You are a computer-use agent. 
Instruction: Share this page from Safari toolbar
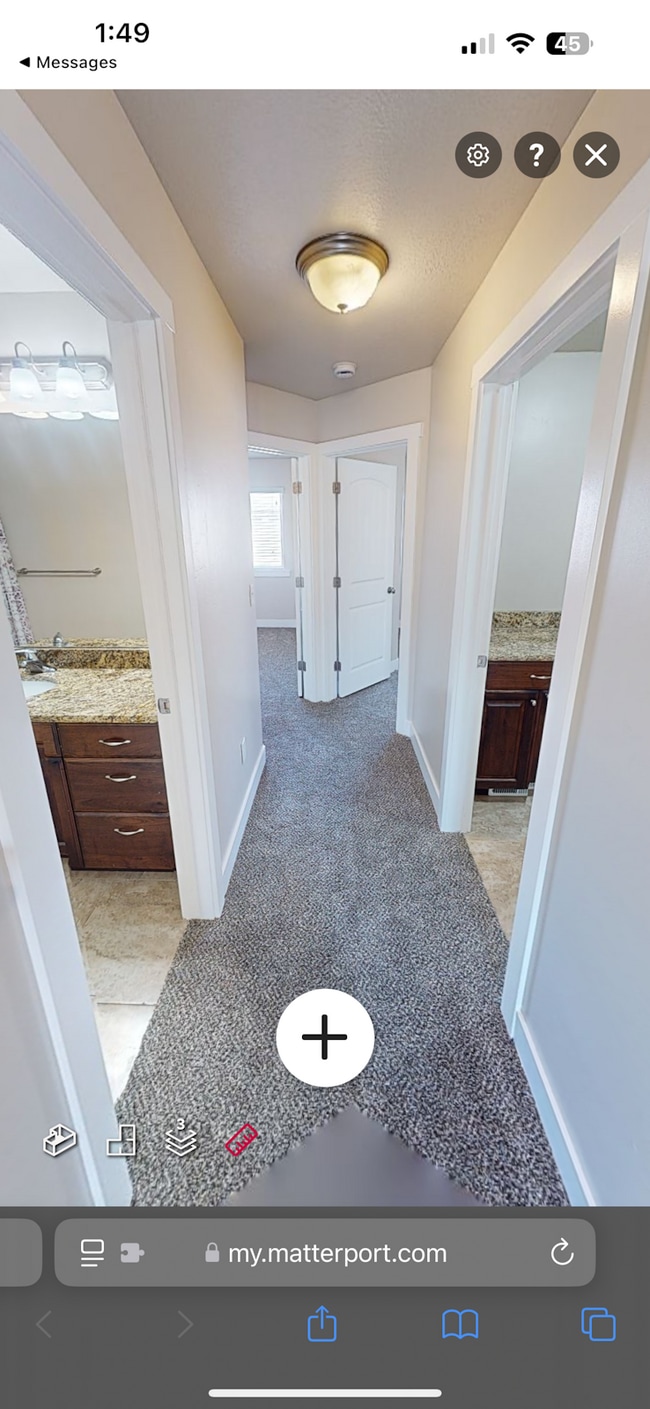pyautogui.click(x=322, y=1325)
